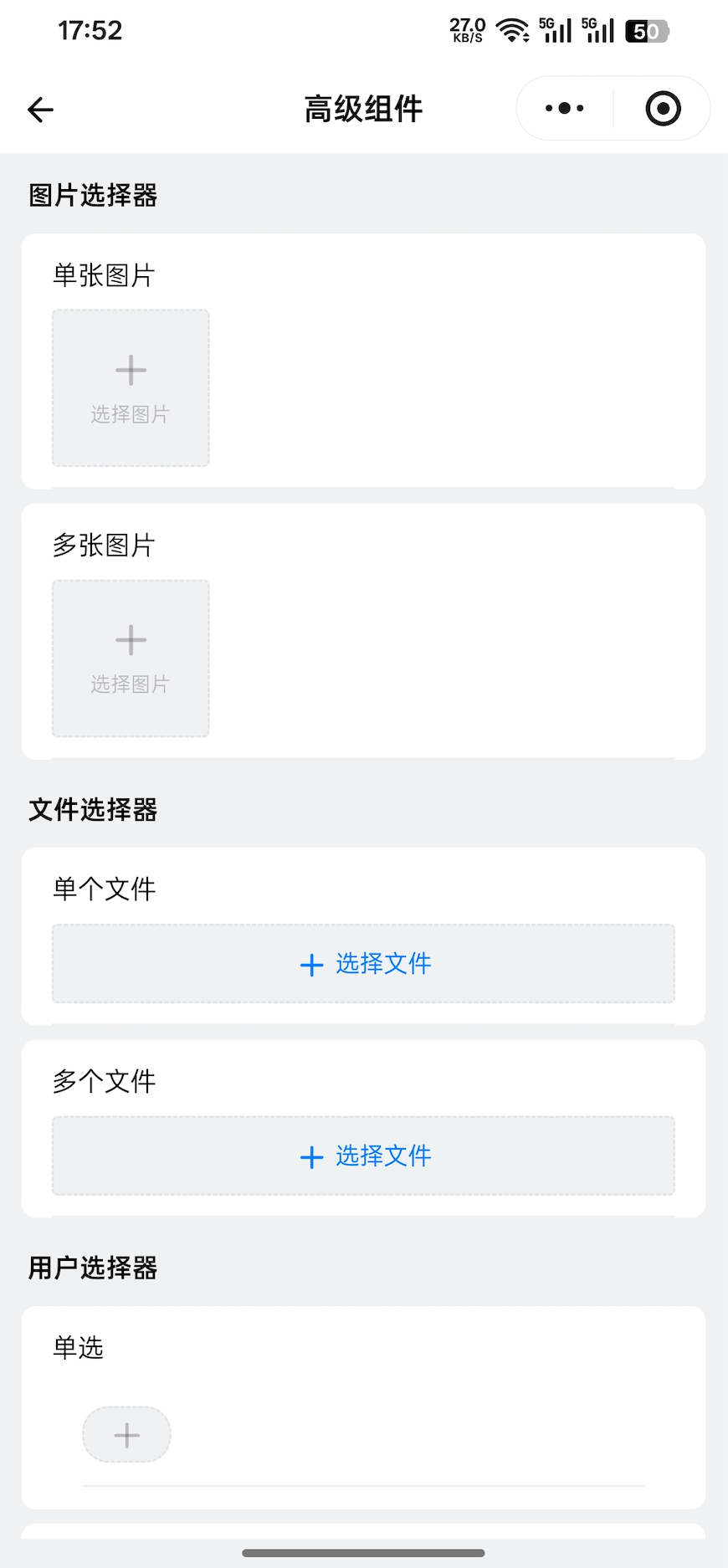Tap the plus icon under 单张图片
The height and width of the screenshot is (1568, 728).
(130, 369)
